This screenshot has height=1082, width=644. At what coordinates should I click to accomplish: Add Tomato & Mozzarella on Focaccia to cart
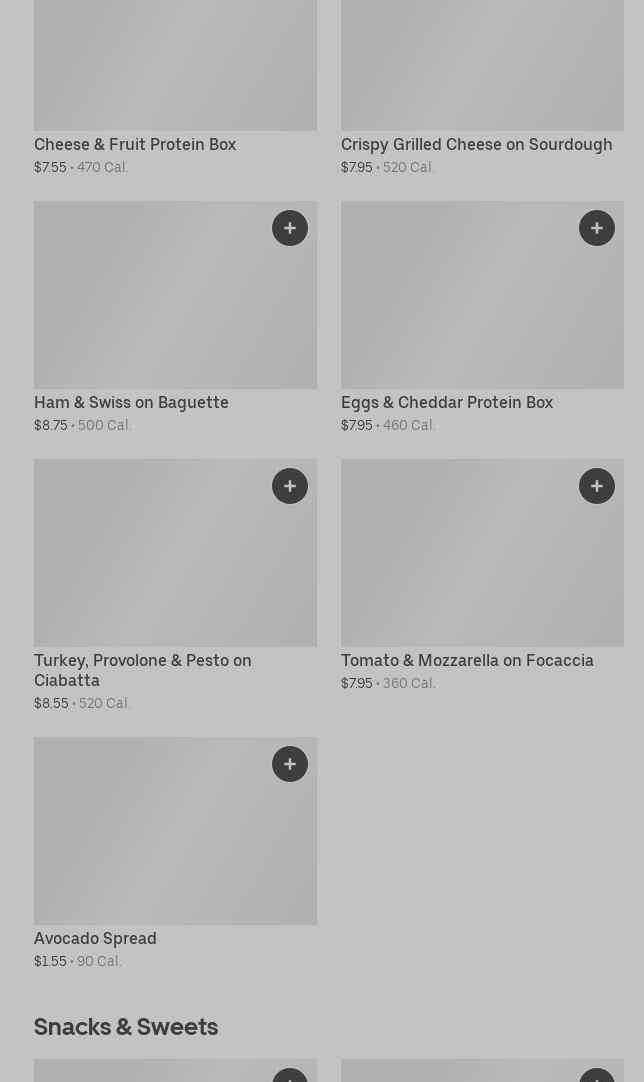[x=597, y=486]
